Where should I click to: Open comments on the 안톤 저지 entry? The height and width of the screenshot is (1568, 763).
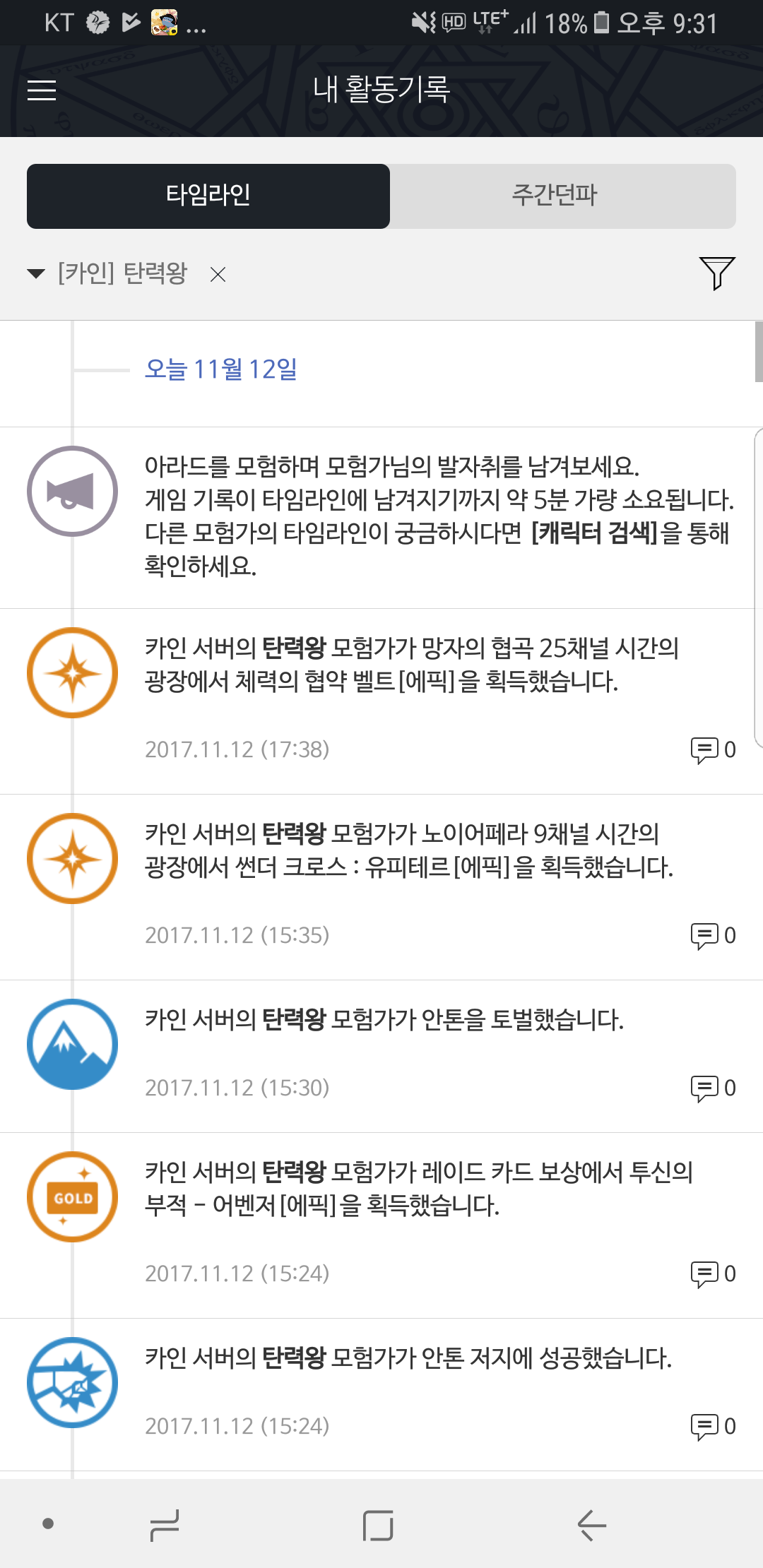coord(713,1427)
